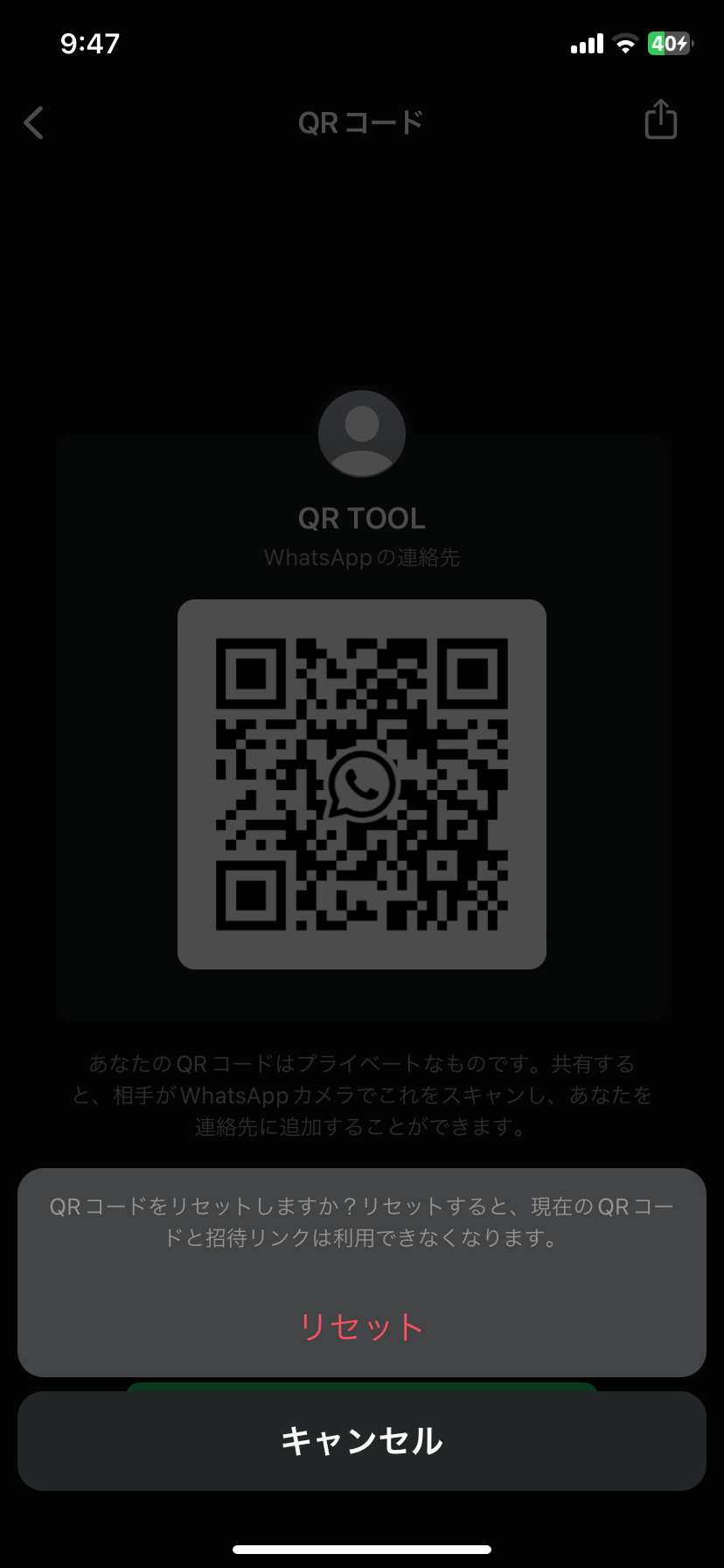Tap the QRコード title in the header
Viewport: 724px width, 1568px height.
[x=361, y=122]
